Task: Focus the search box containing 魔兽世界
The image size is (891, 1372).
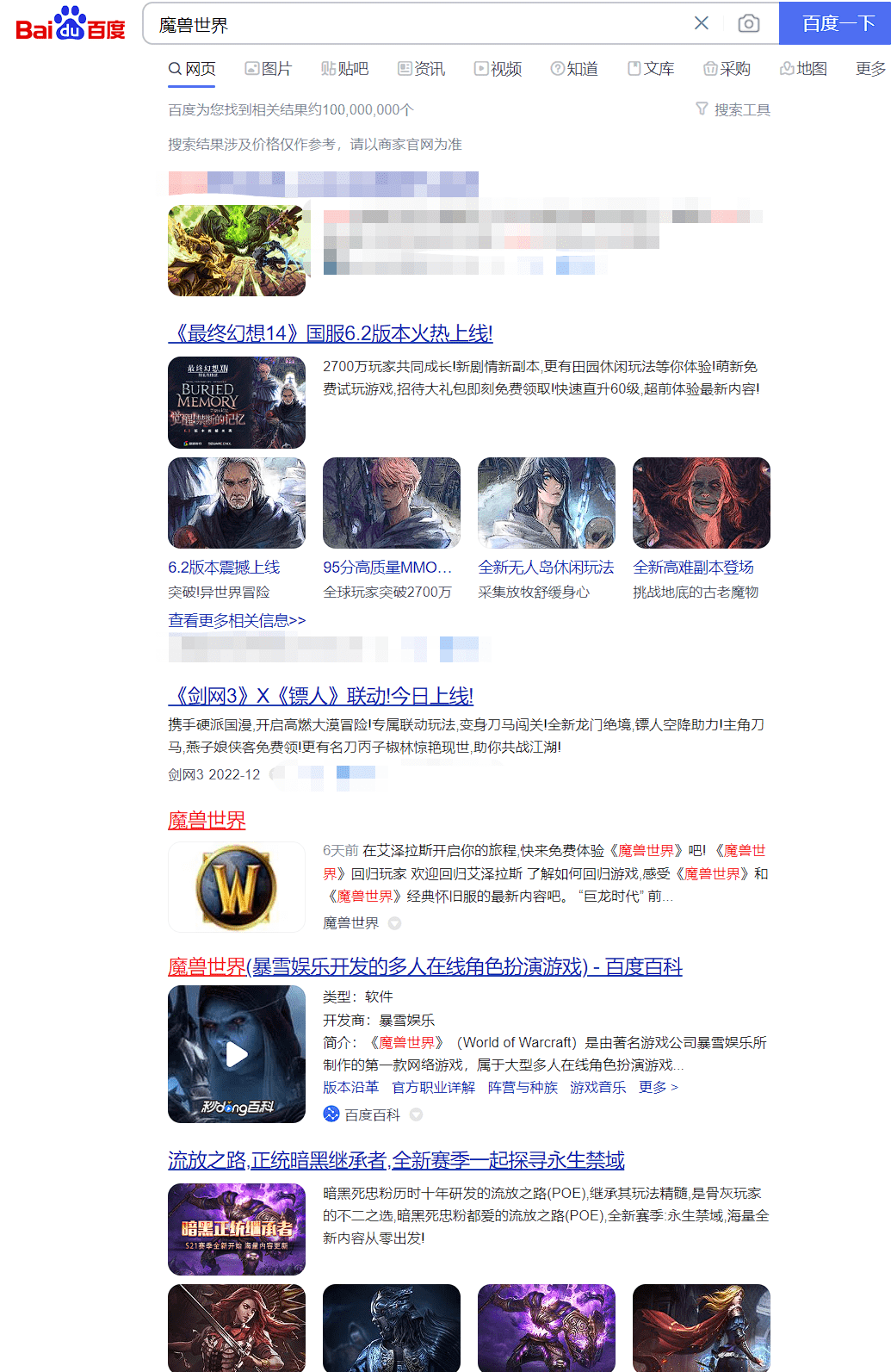Action: [x=413, y=24]
